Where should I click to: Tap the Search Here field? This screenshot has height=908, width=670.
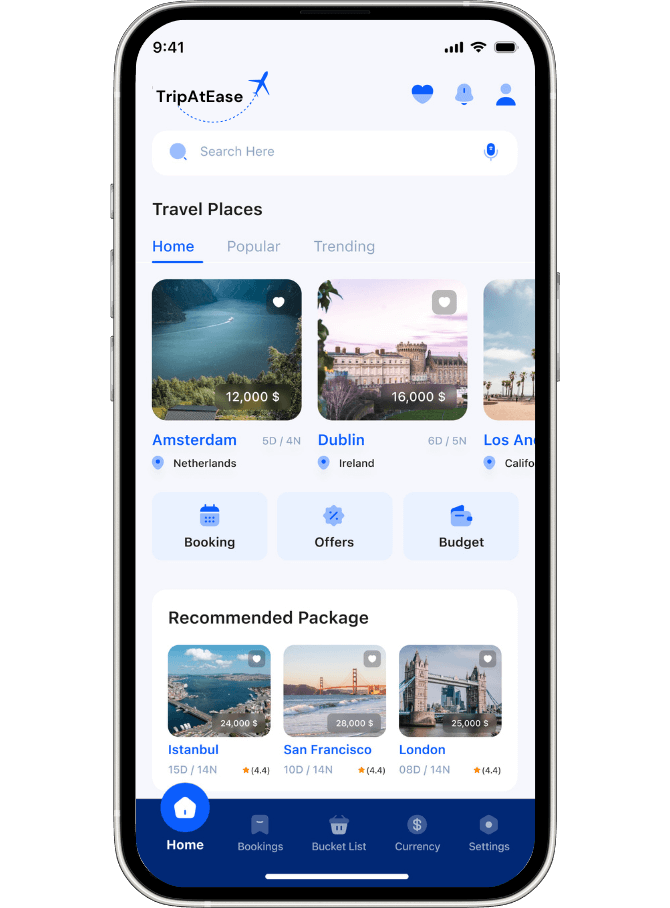point(320,152)
